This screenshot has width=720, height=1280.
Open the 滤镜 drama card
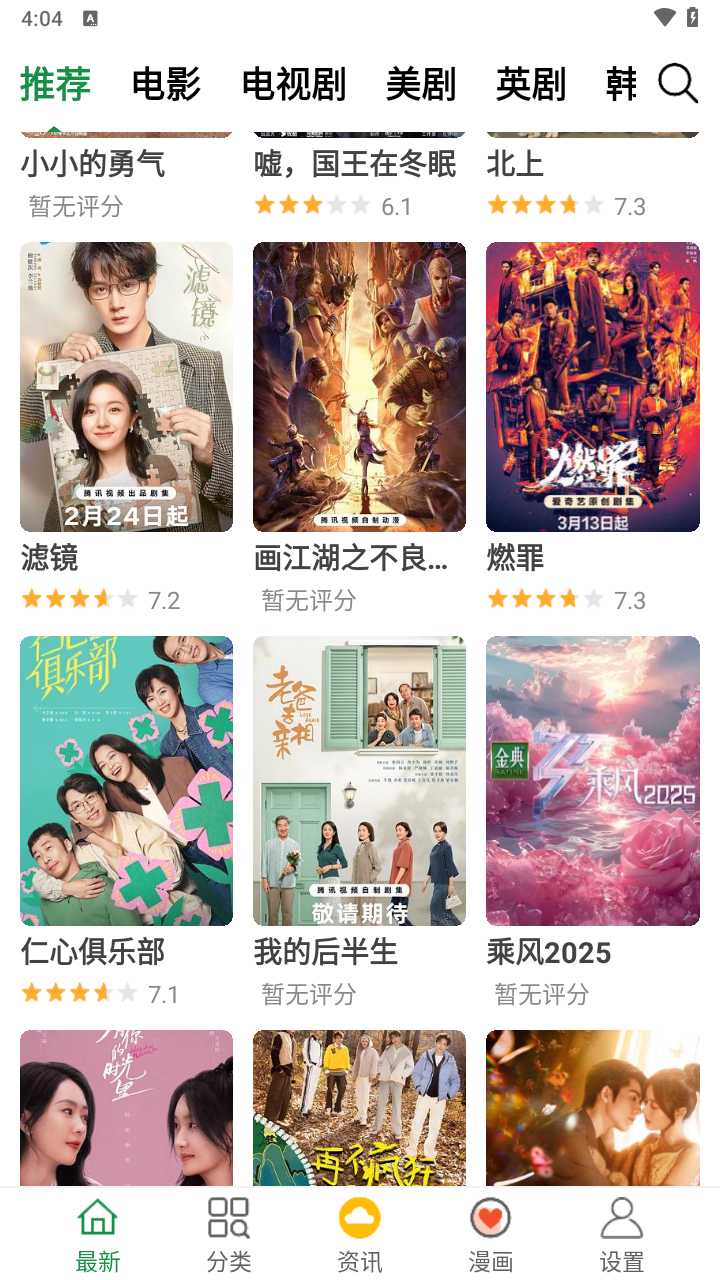pos(126,387)
